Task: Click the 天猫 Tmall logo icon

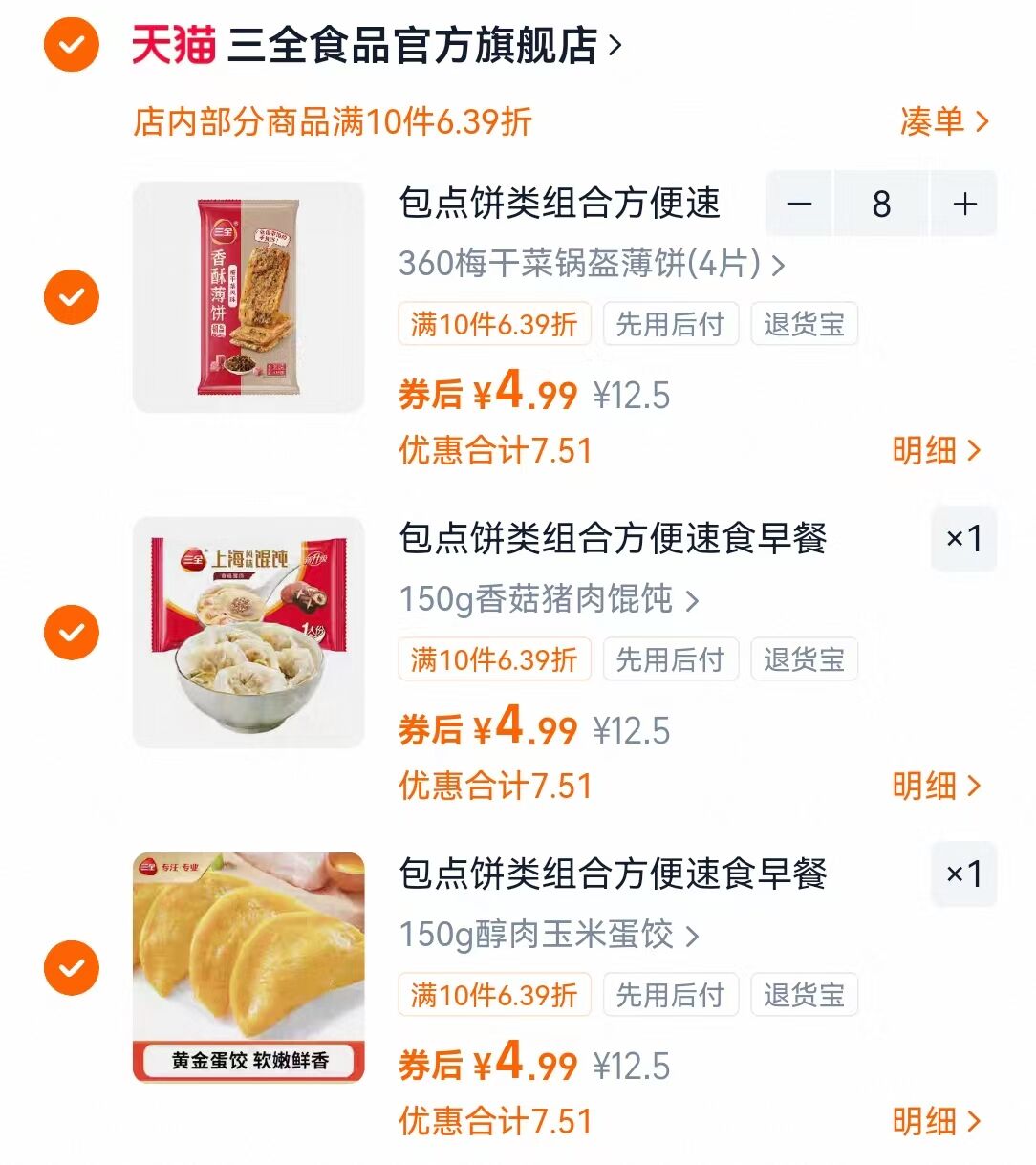Action: pos(174,45)
